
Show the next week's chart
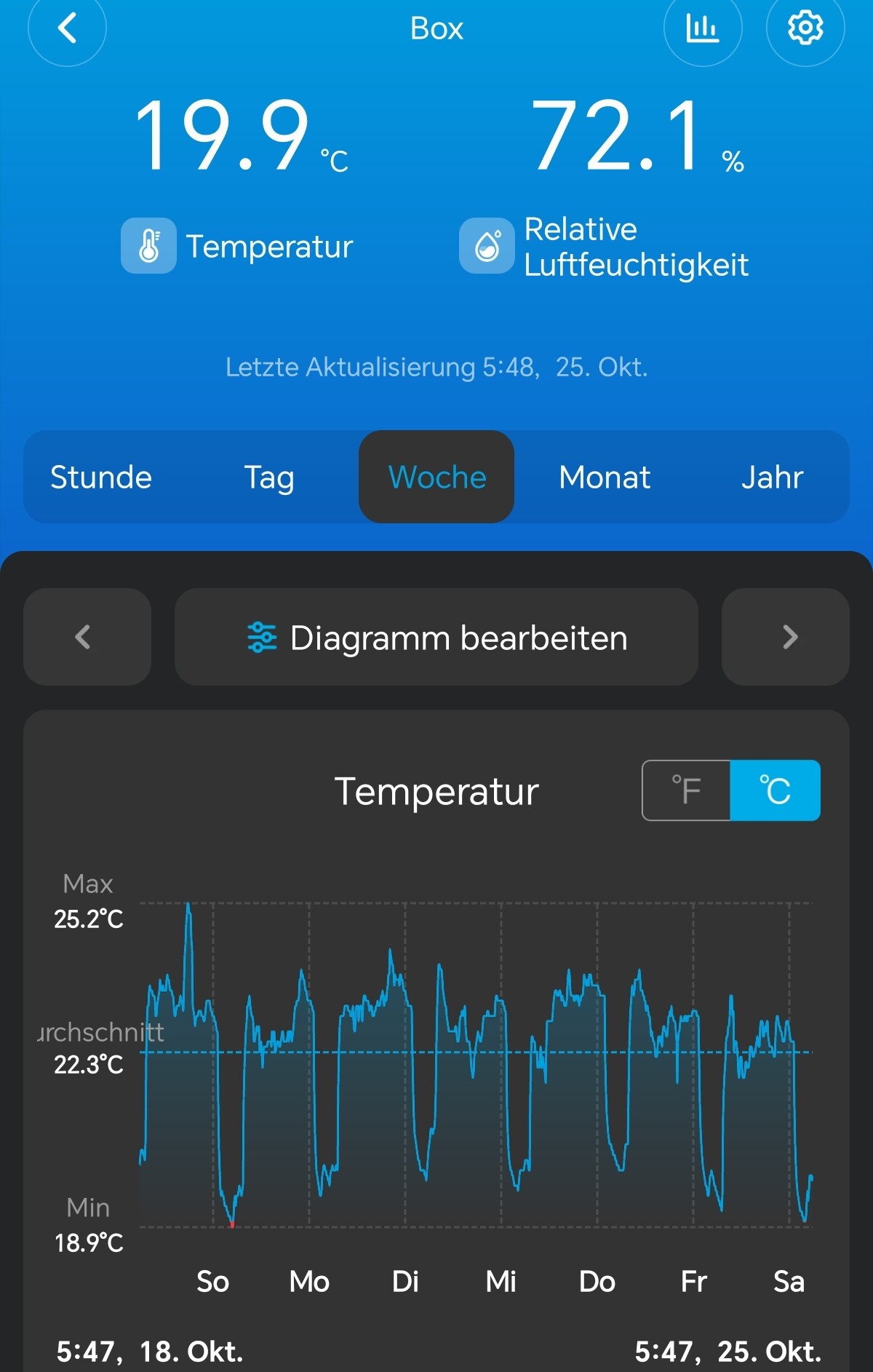(786, 637)
